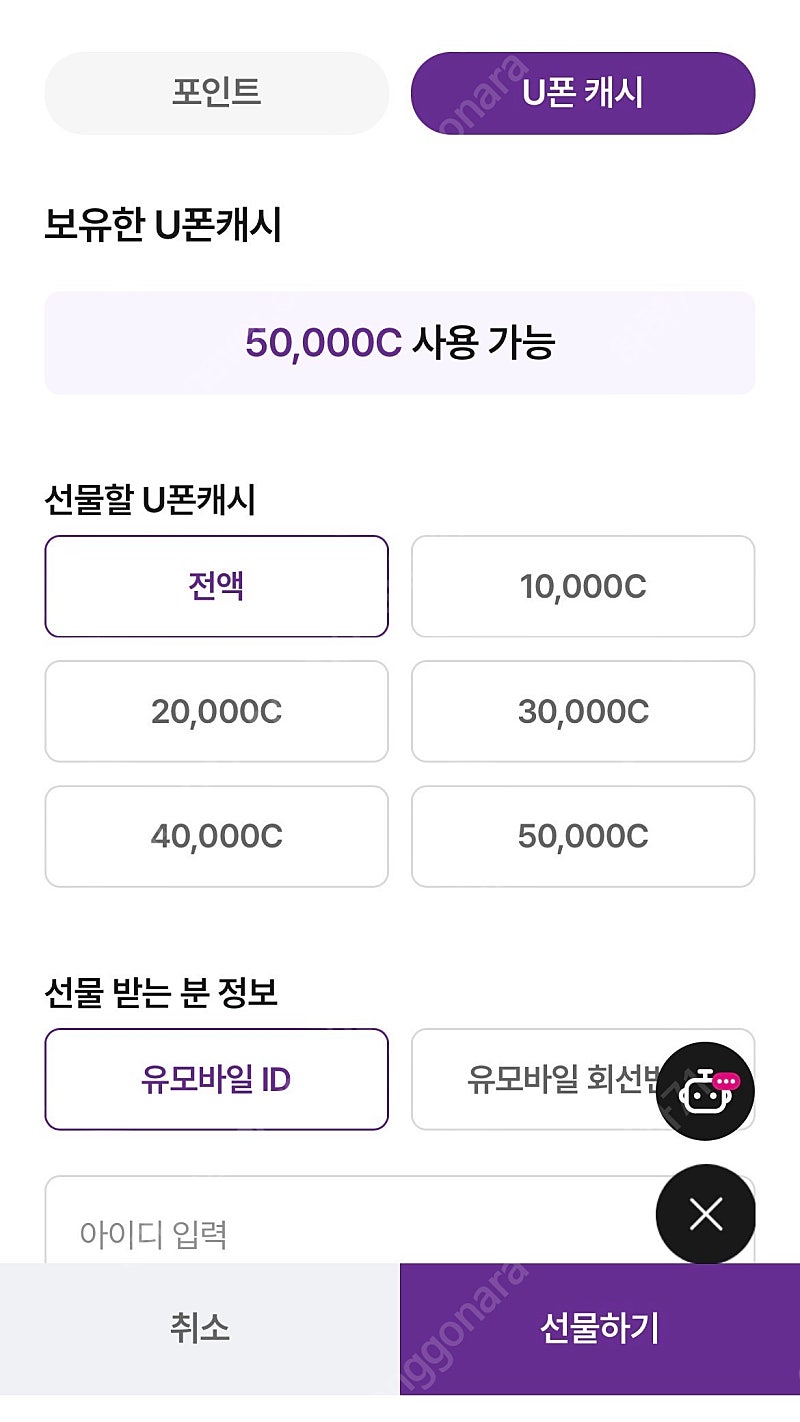Cancel with the 취소 button
This screenshot has width=800, height=1422.
point(200,1328)
